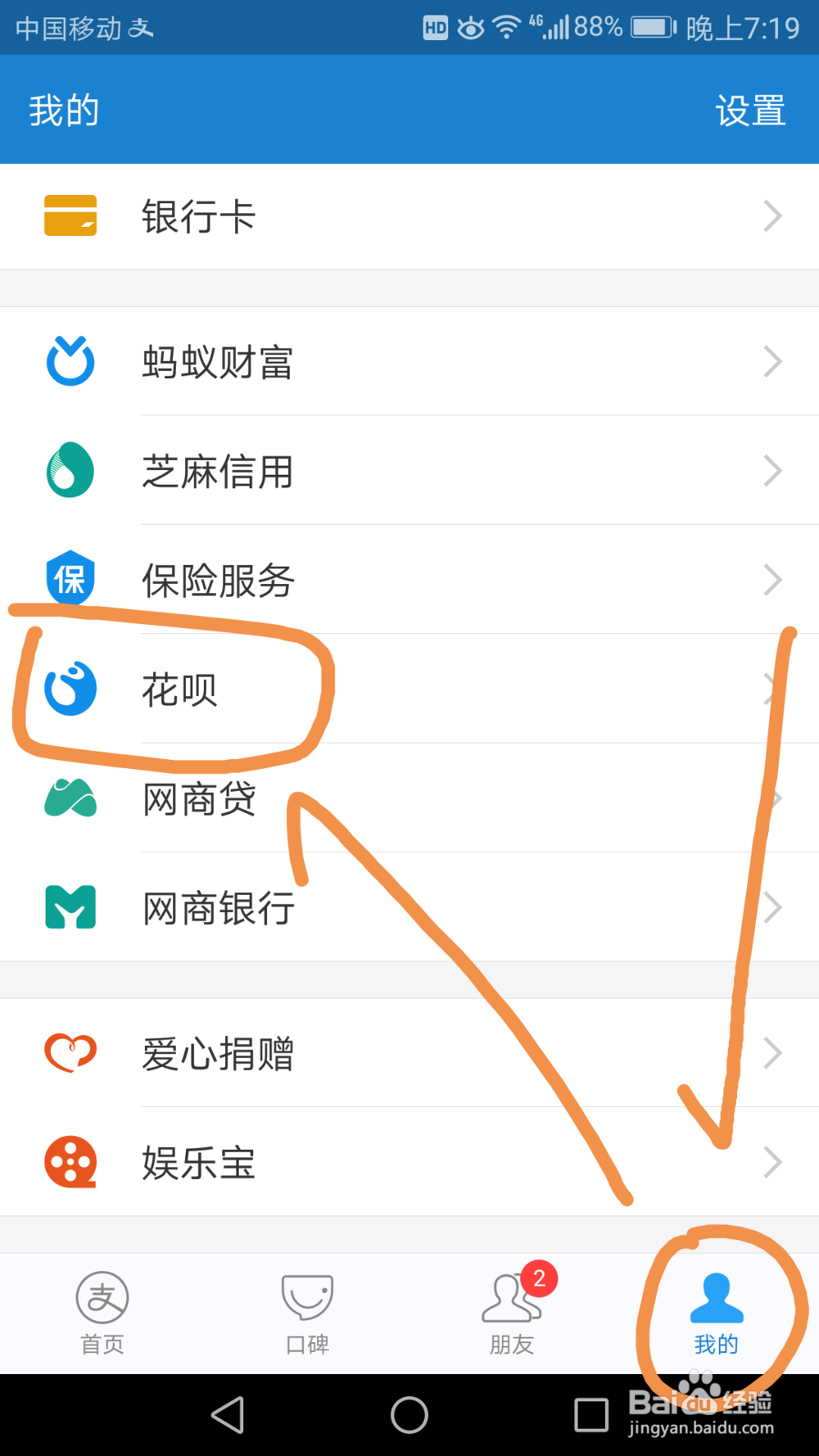Check the battery level indicator
The width and height of the screenshot is (819, 1456).
point(651,25)
